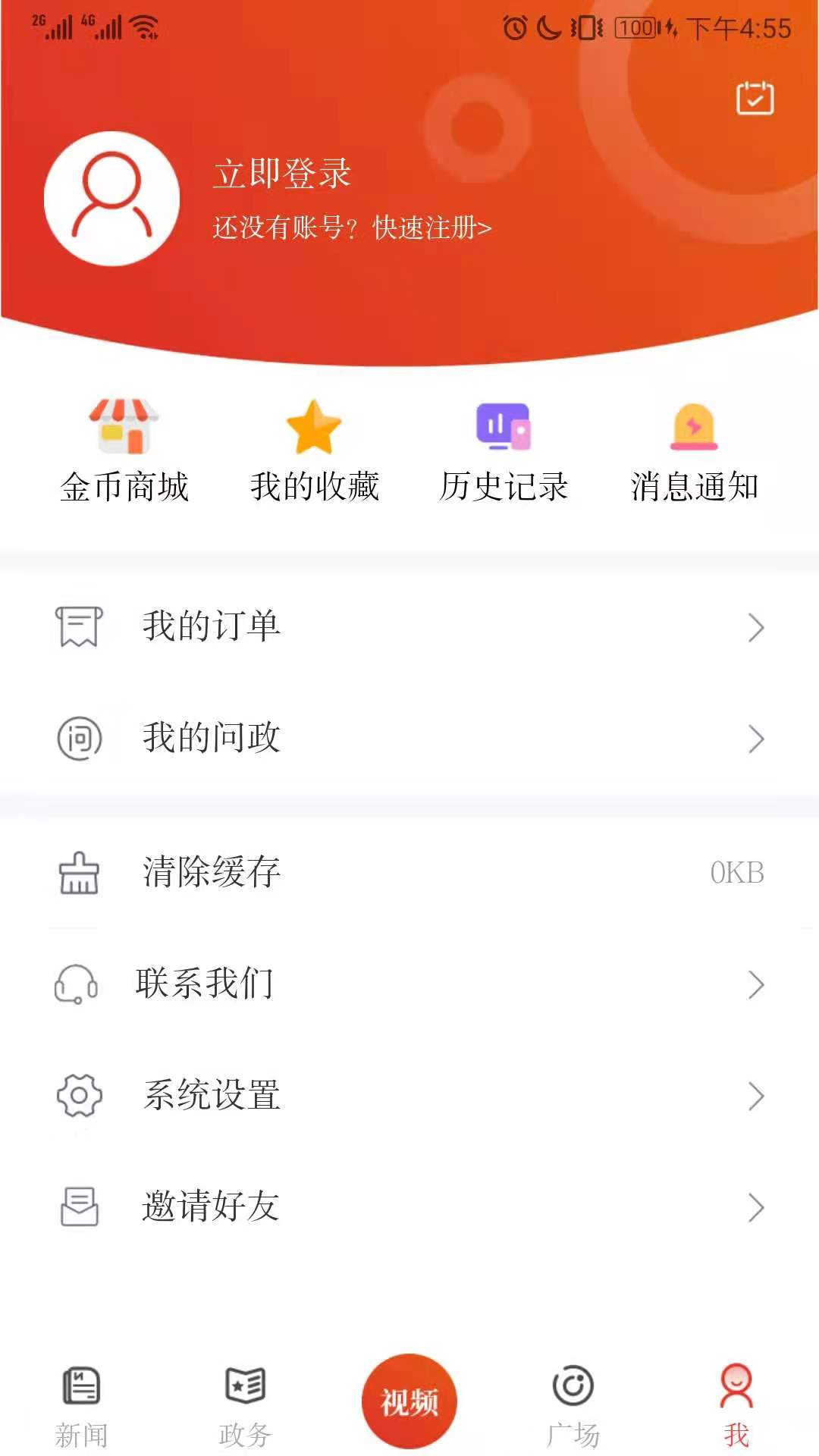Open the 我的问政 row
The height and width of the screenshot is (1456, 819).
click(409, 738)
